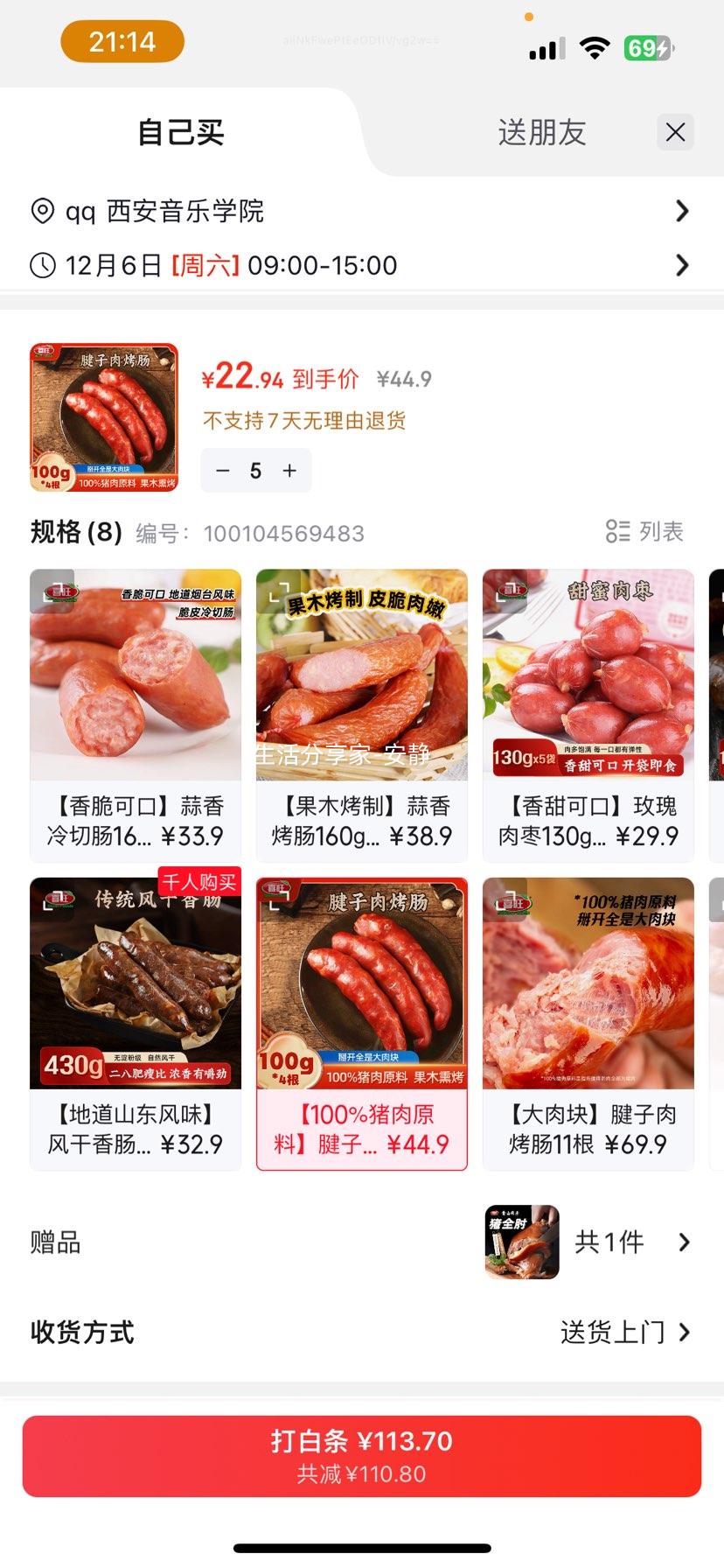The image size is (724, 1568).
Task: Tap the selected 腱子肉烤肠 ¥44.9 option
Action: tap(362, 1023)
